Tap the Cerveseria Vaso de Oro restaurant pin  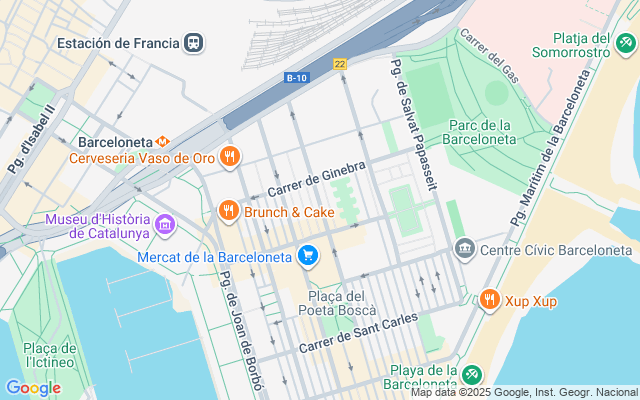click(x=230, y=155)
